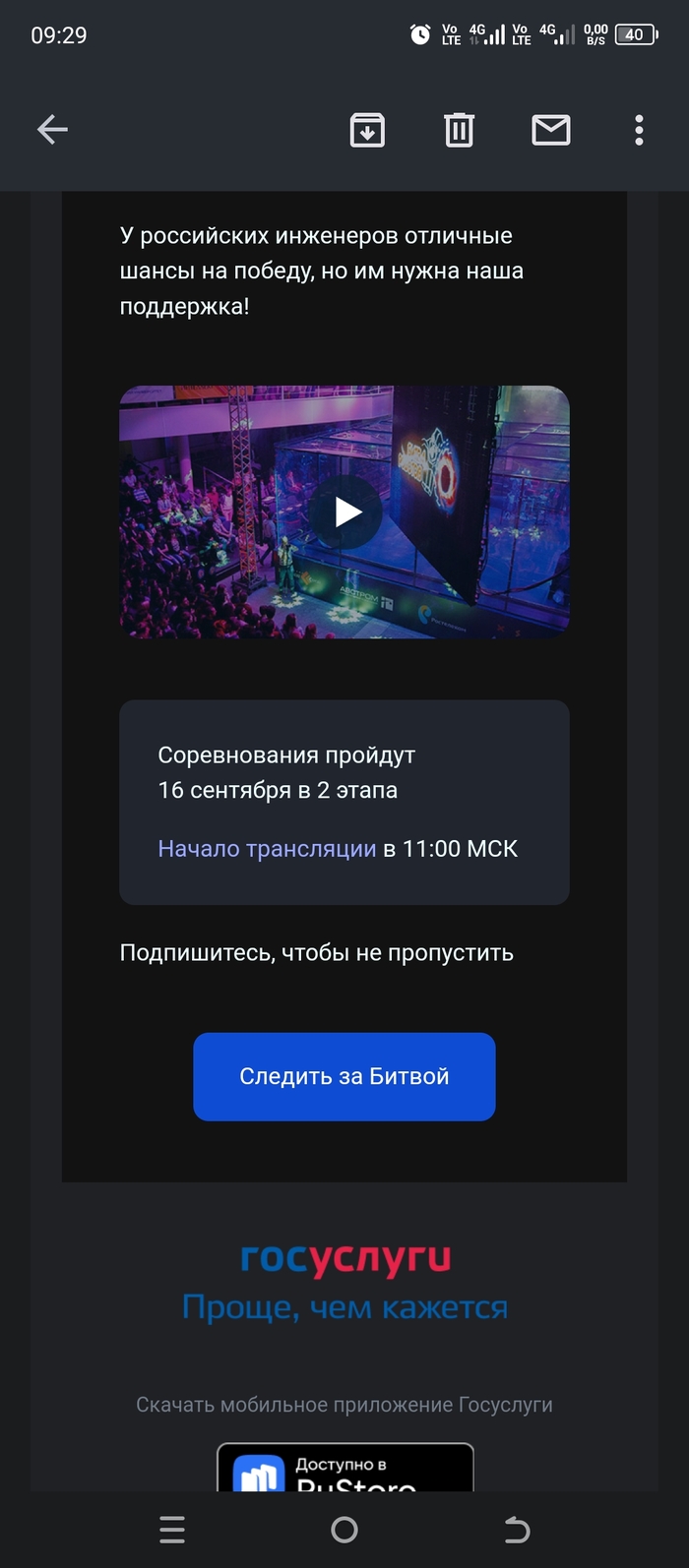Mark the email as unread

coord(550,130)
